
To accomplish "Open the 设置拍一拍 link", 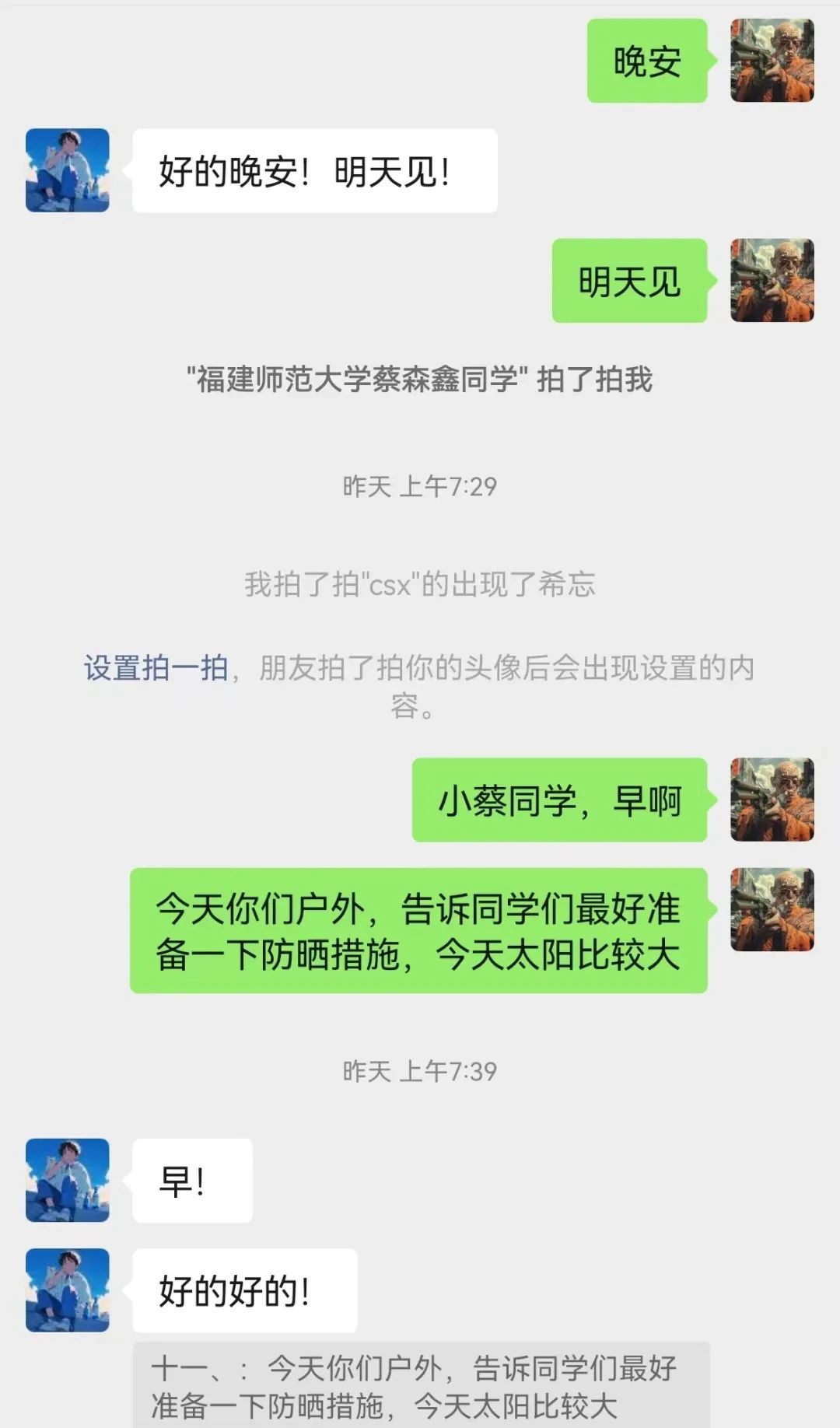I will pos(156,668).
